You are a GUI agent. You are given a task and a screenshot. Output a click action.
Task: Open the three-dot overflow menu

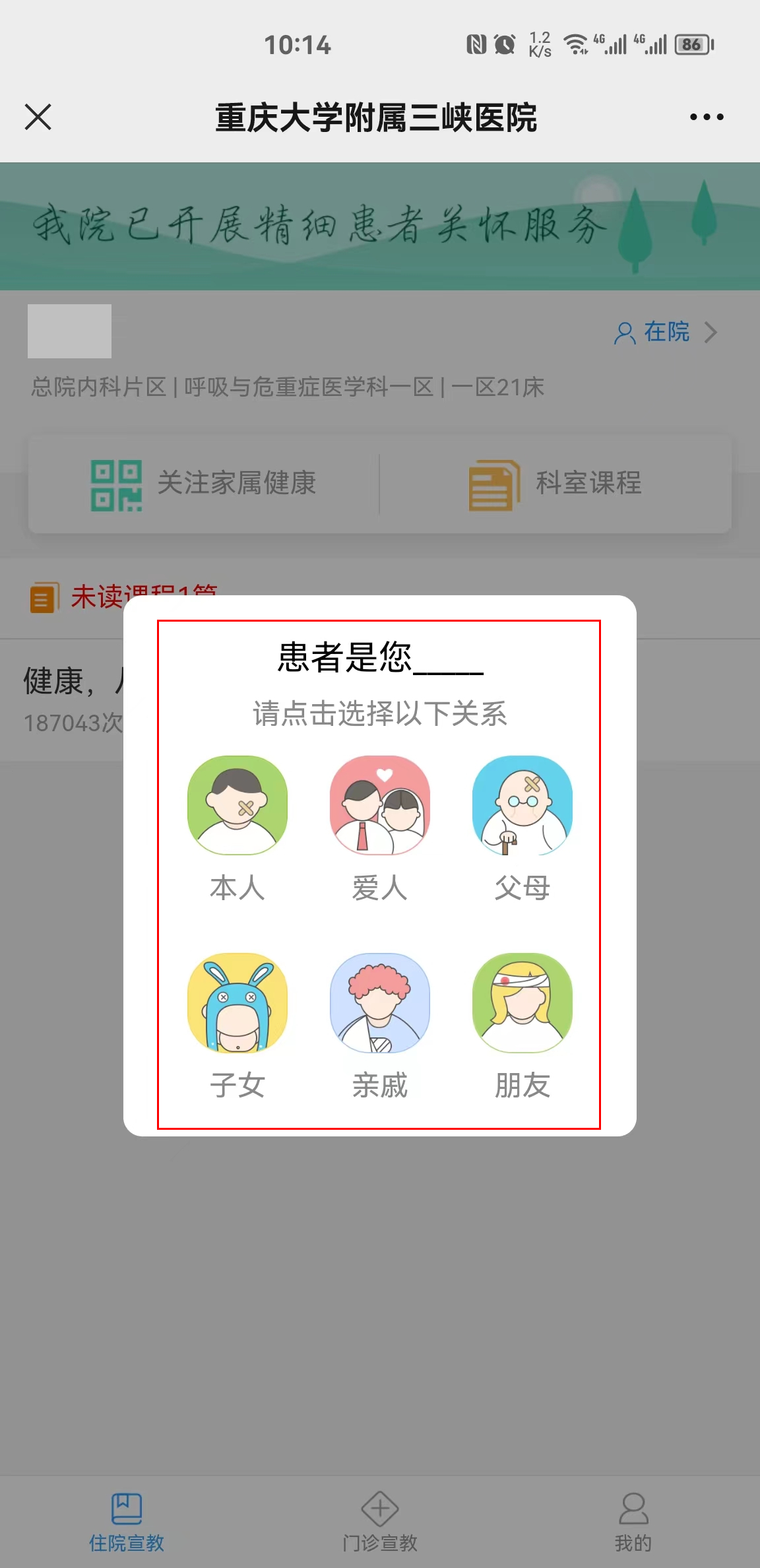coord(706,117)
